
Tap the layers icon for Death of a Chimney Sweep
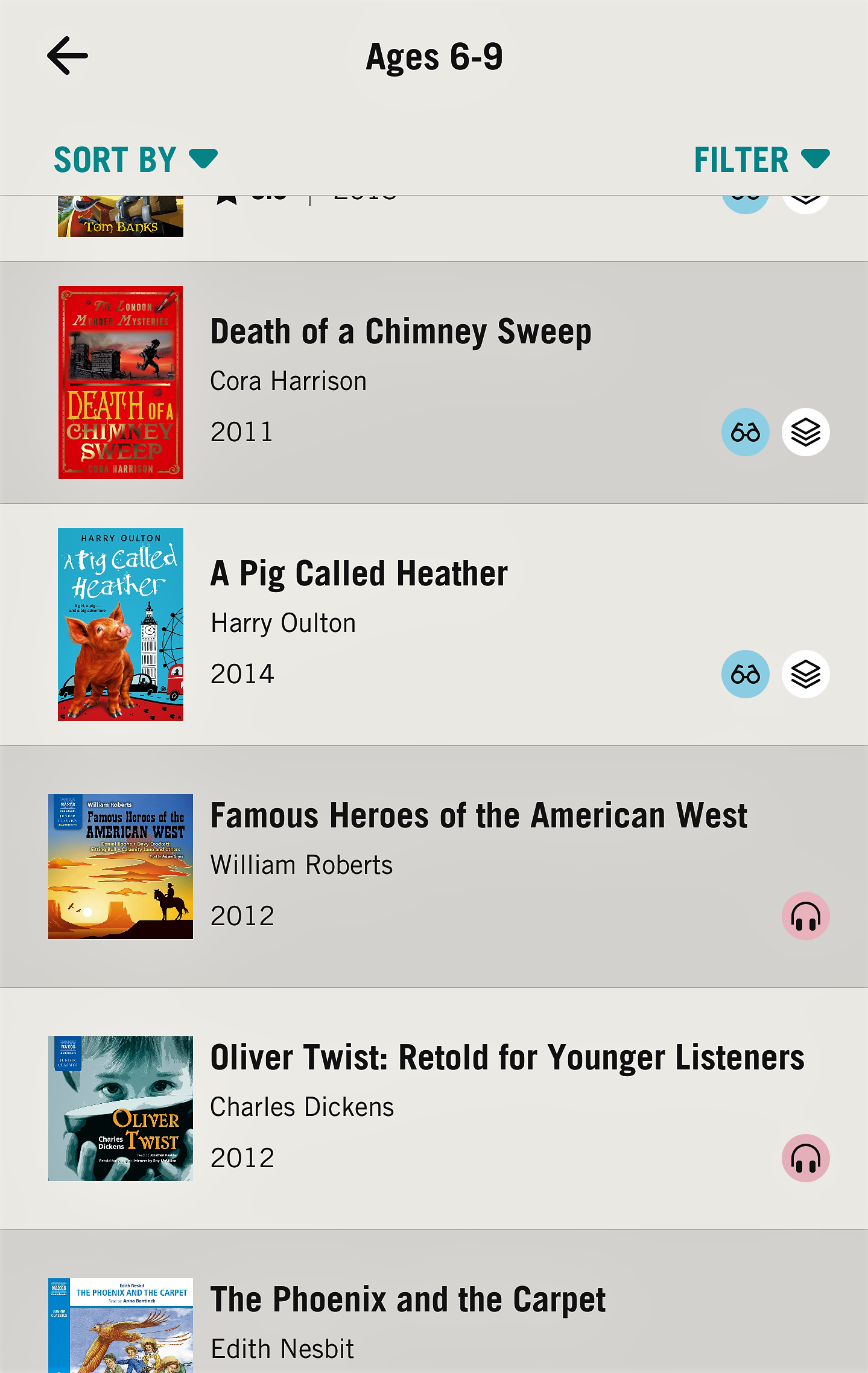pyautogui.click(x=805, y=432)
